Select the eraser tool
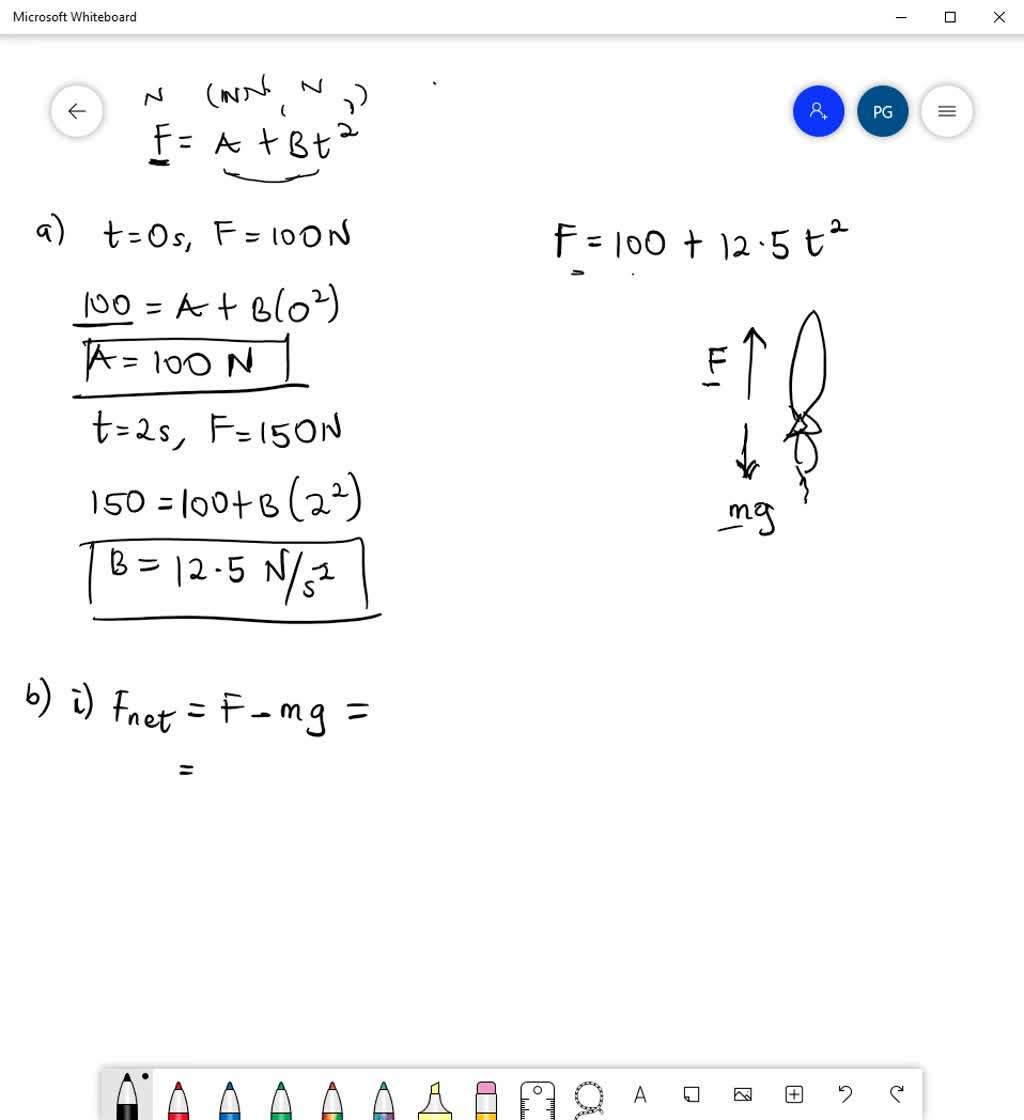The image size is (1024, 1120). 487,1099
